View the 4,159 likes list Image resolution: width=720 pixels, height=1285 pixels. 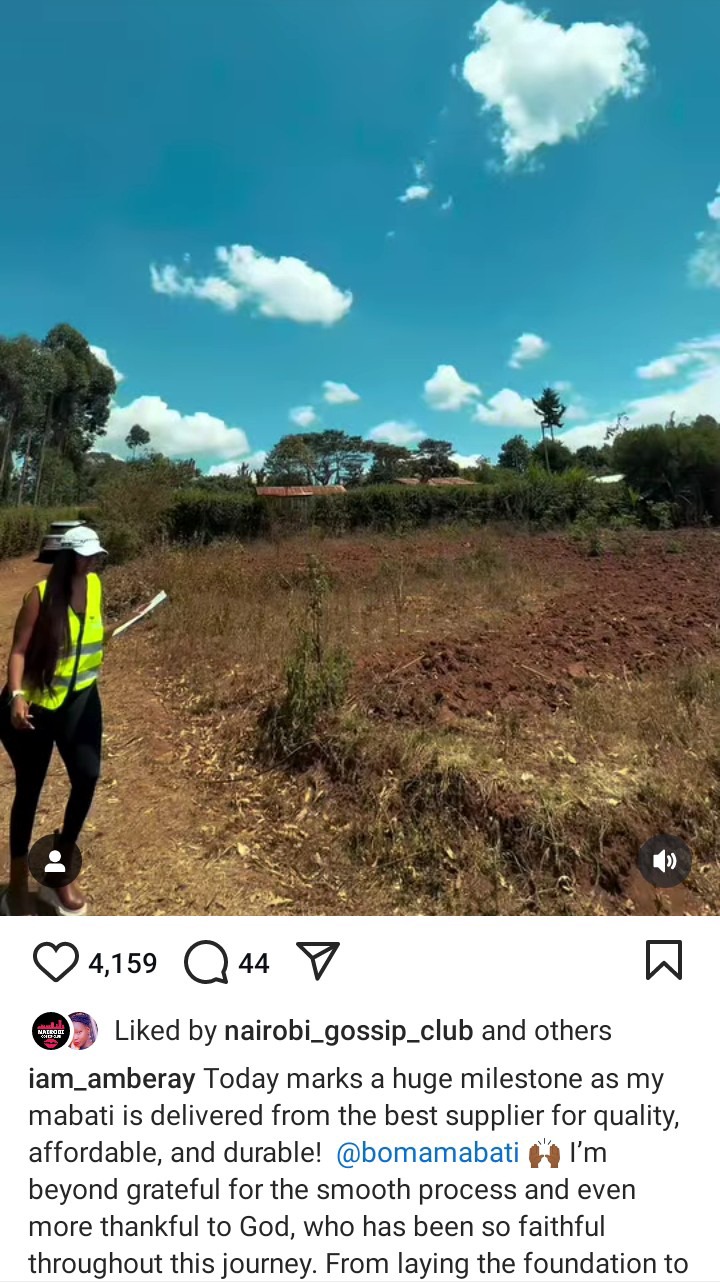coord(122,963)
